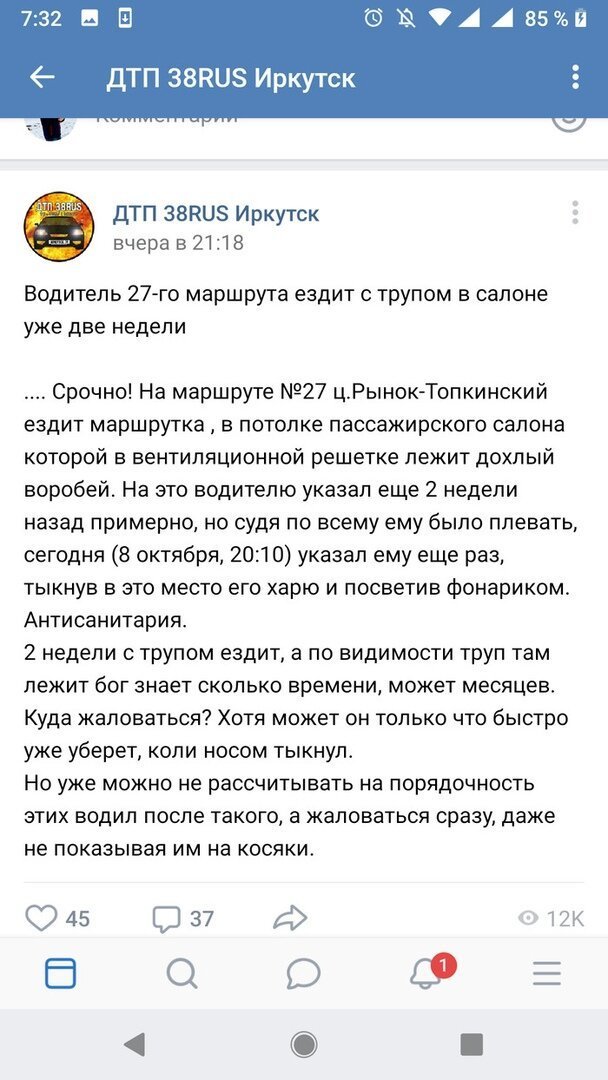Share the post via arrow icon
The width and height of the screenshot is (608, 1080).
point(290,918)
